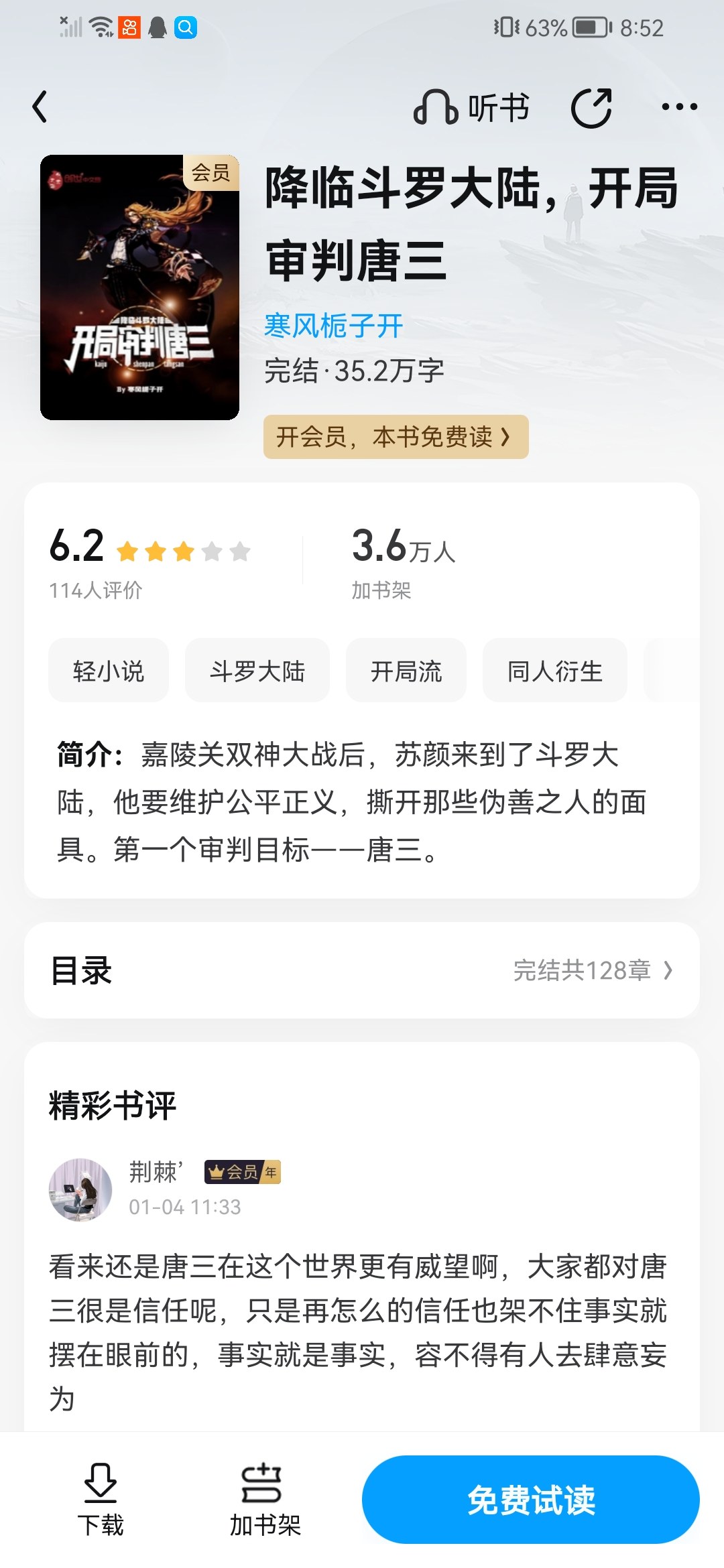Select the 斗罗大陆 tag

coord(257,671)
